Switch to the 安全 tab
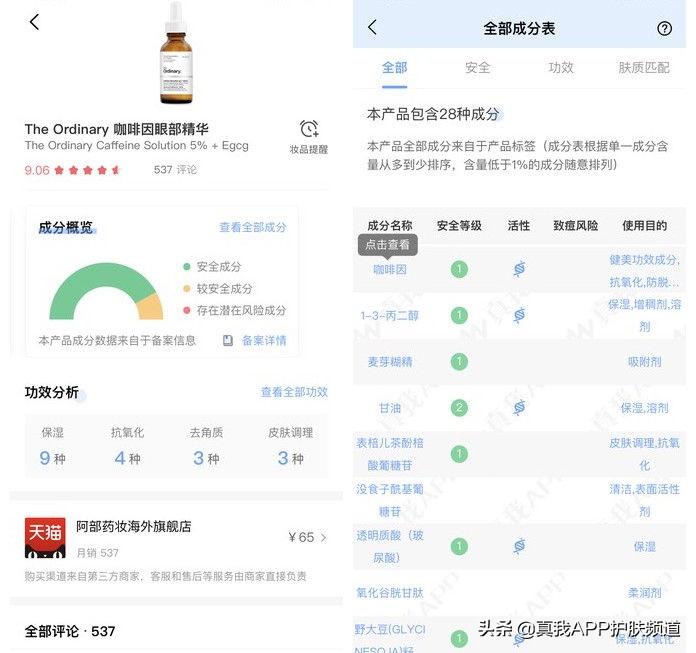This screenshot has height=653, width=696. pyautogui.click(x=477, y=68)
